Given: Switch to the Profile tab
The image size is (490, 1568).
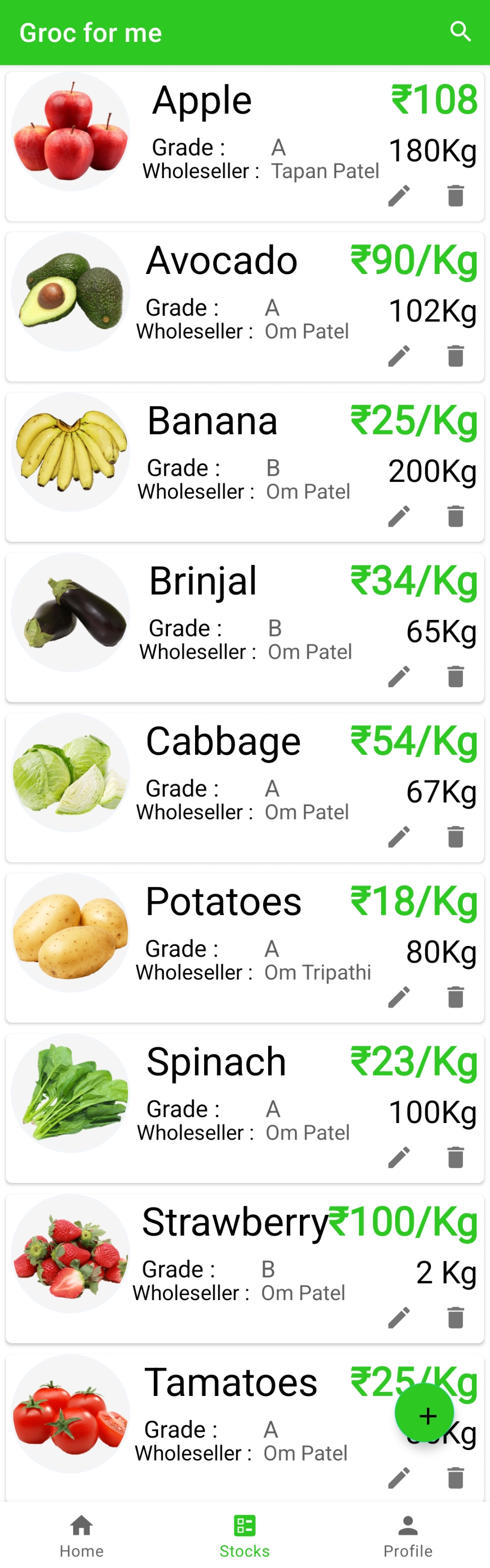Looking at the screenshot, I should pyautogui.click(x=407, y=1536).
